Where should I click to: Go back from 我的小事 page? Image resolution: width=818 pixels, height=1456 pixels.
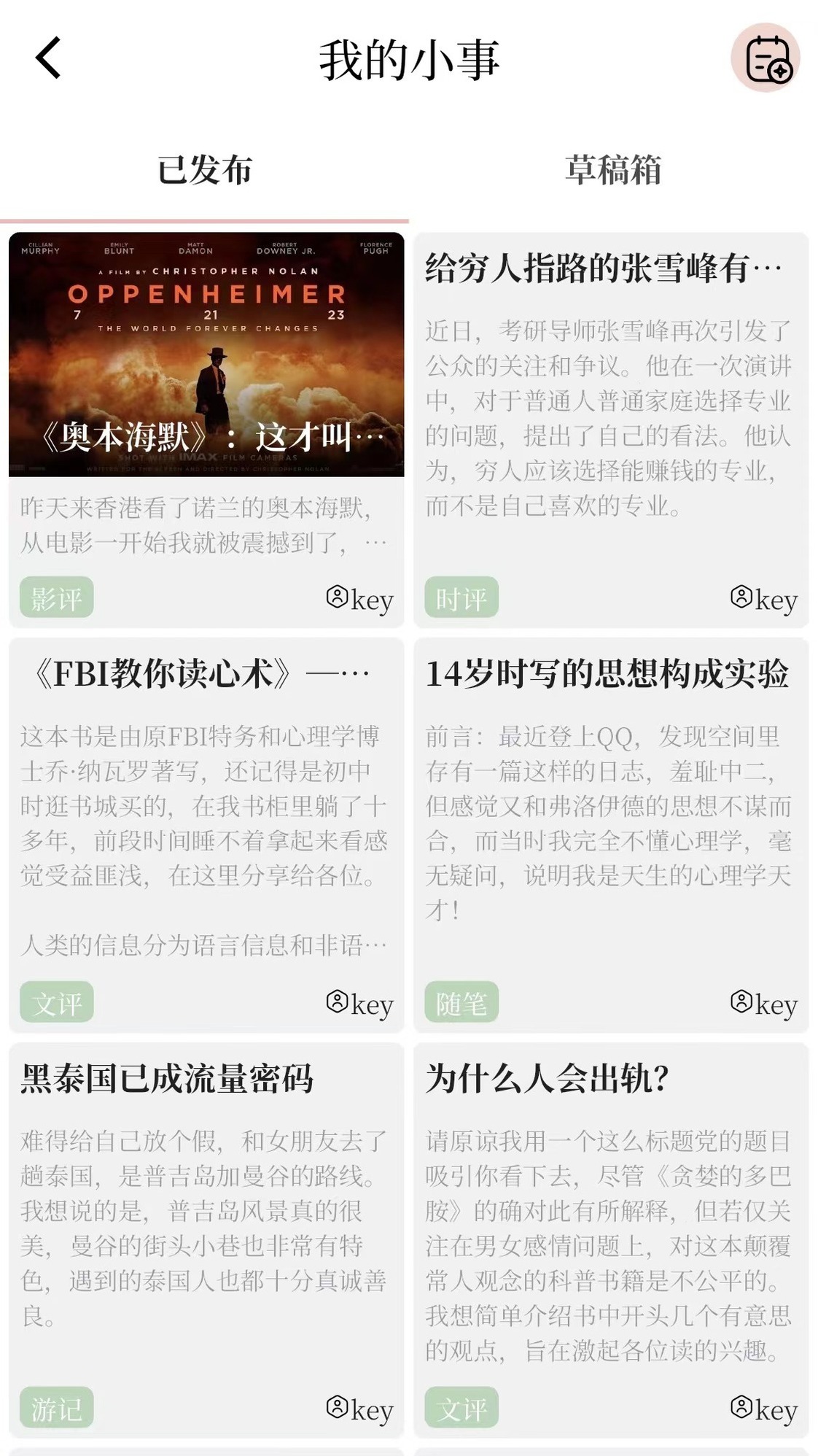pyautogui.click(x=48, y=58)
